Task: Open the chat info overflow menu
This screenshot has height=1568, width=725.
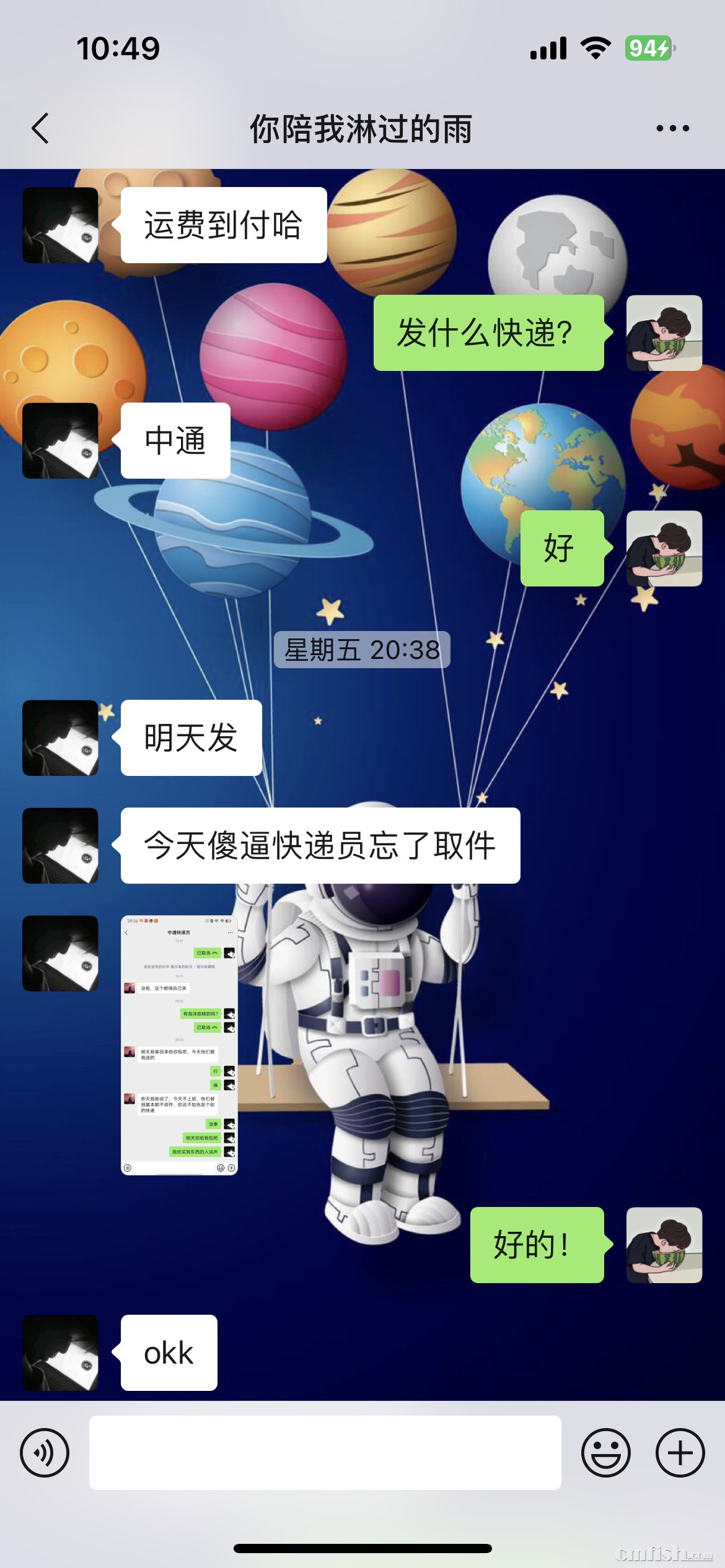Action: (672, 129)
